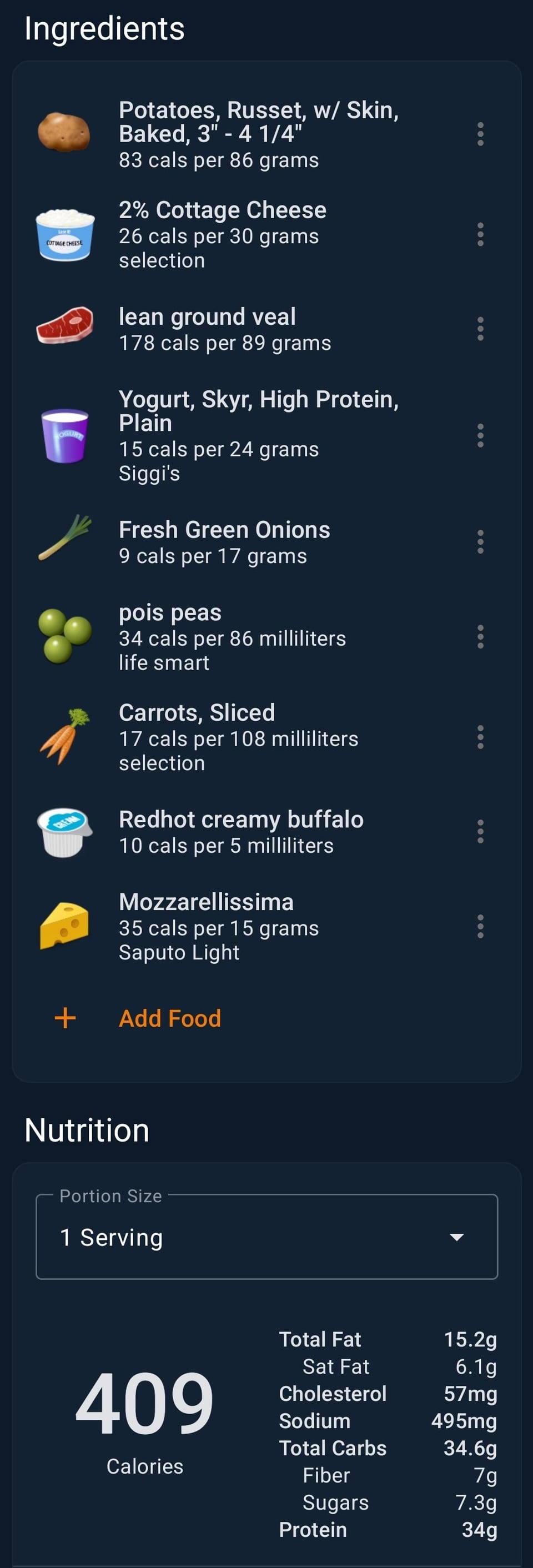Expand the Portion Size dropdown
Image resolution: width=533 pixels, height=1568 pixels.
tap(266, 1238)
